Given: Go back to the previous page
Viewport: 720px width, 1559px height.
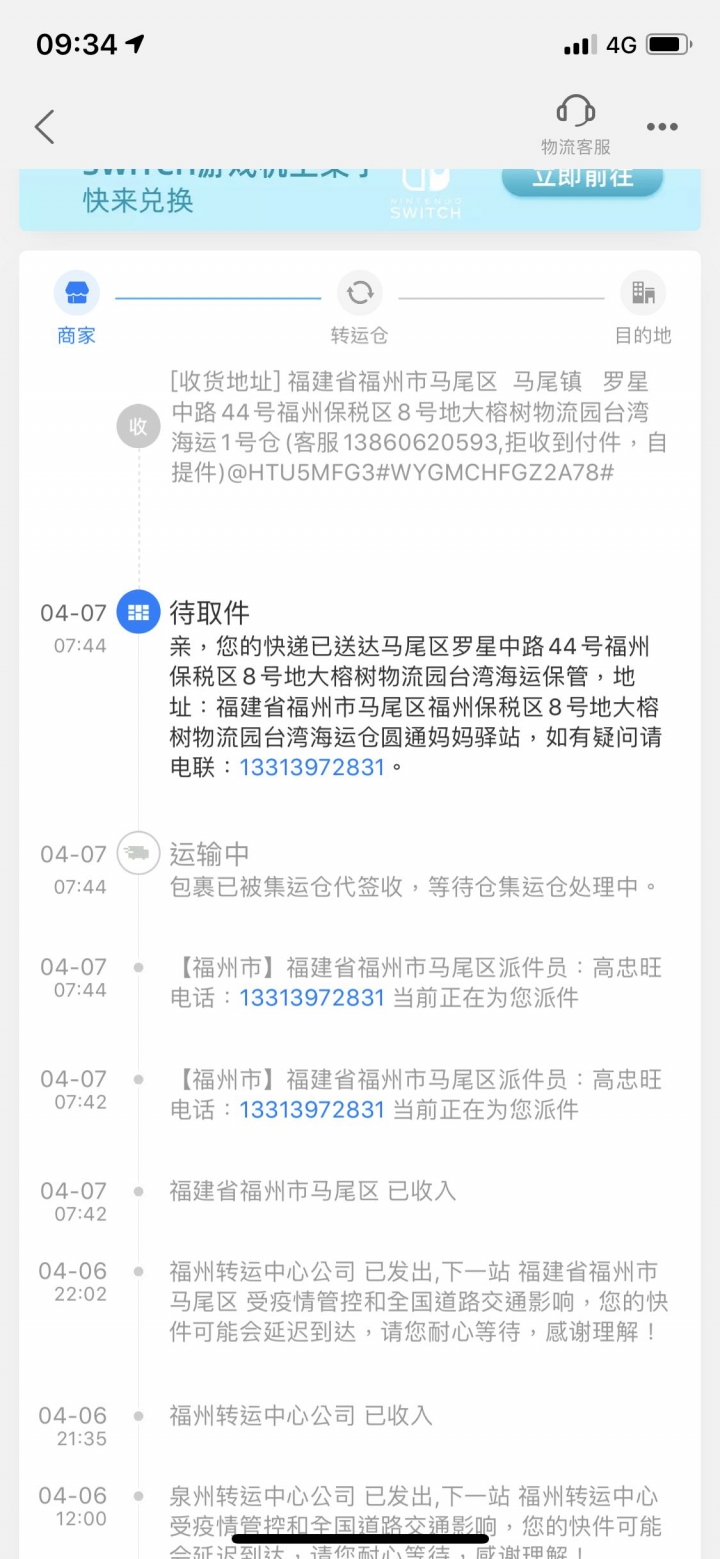Looking at the screenshot, I should (45, 127).
